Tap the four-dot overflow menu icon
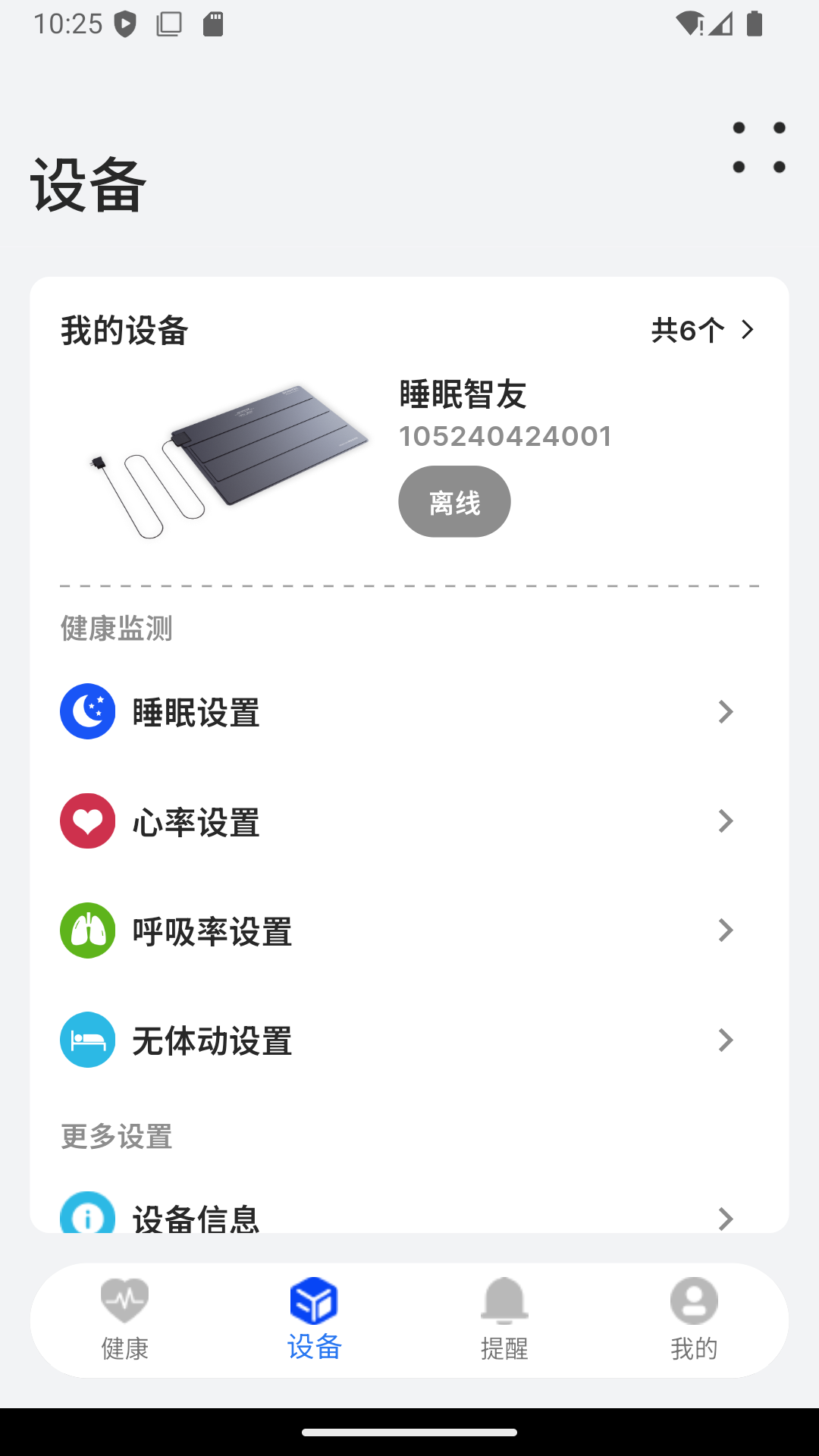This screenshot has height=1456, width=819. [758, 146]
